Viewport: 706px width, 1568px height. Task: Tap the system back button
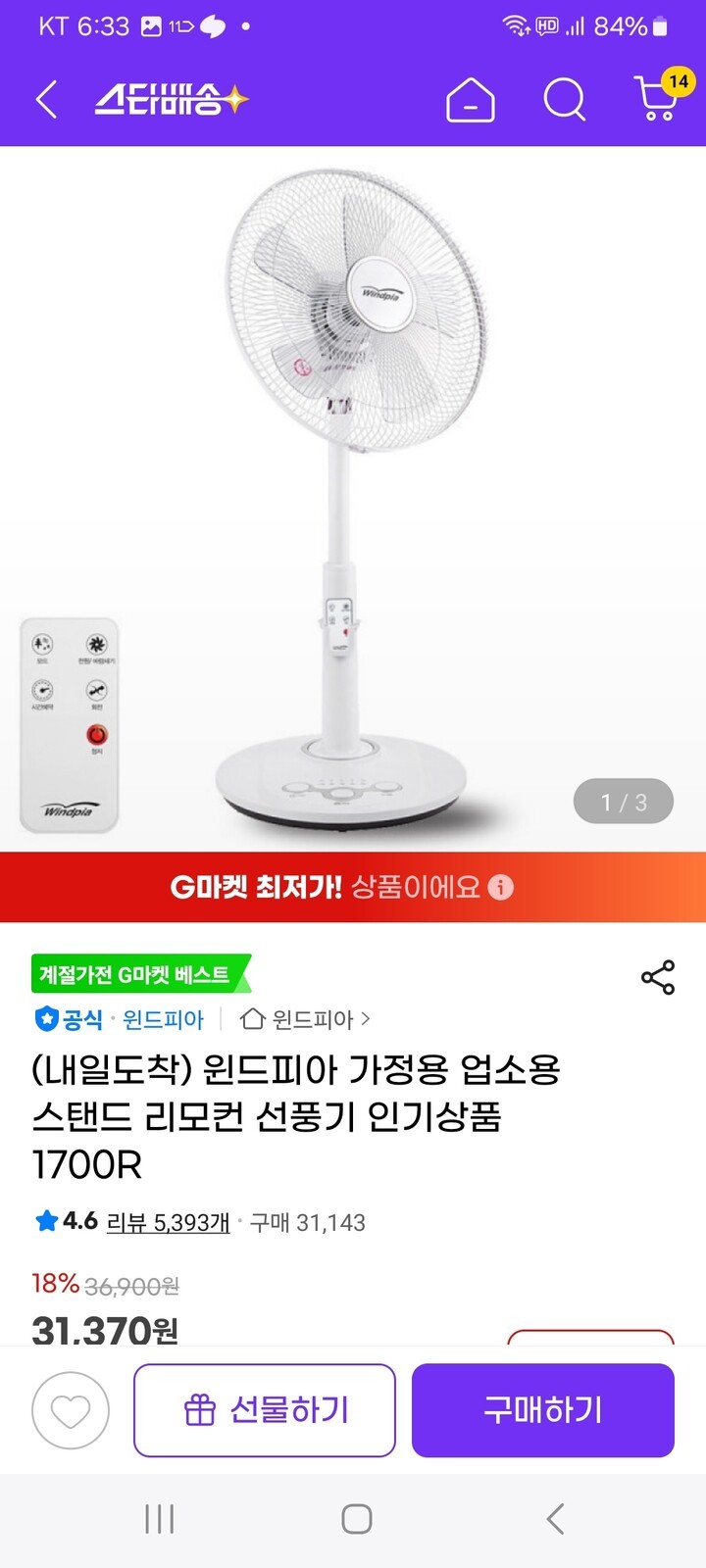point(554,1519)
